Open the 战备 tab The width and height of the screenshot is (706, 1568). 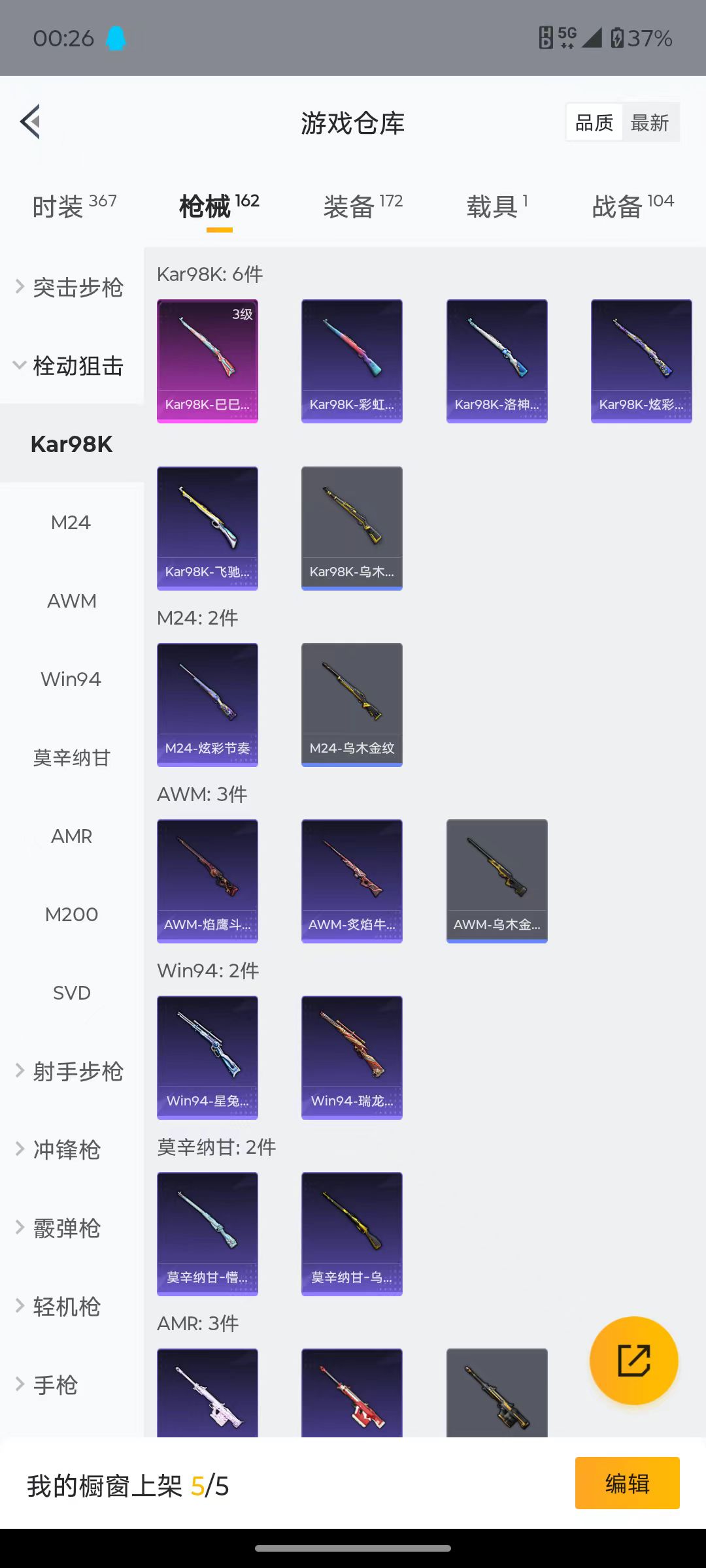(632, 206)
